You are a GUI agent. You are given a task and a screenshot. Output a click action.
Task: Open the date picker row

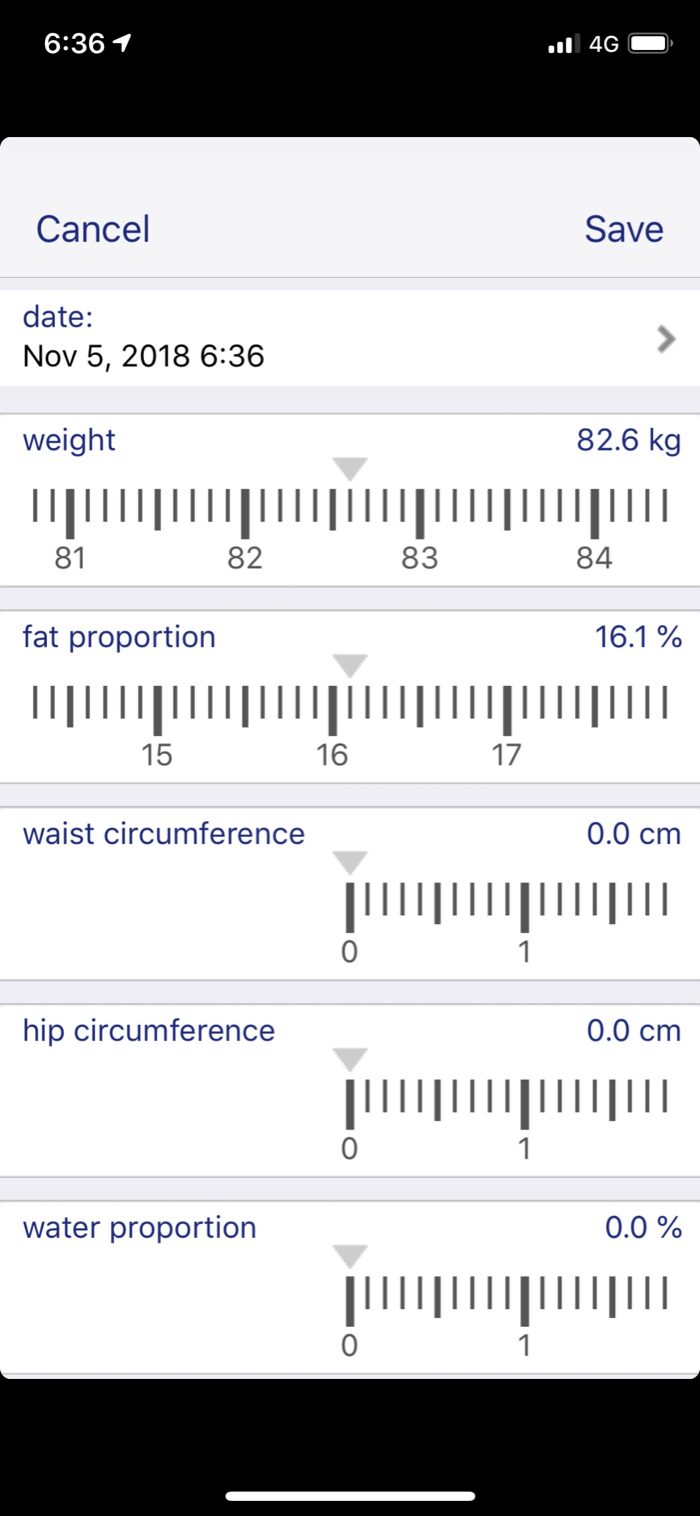[x=350, y=338]
